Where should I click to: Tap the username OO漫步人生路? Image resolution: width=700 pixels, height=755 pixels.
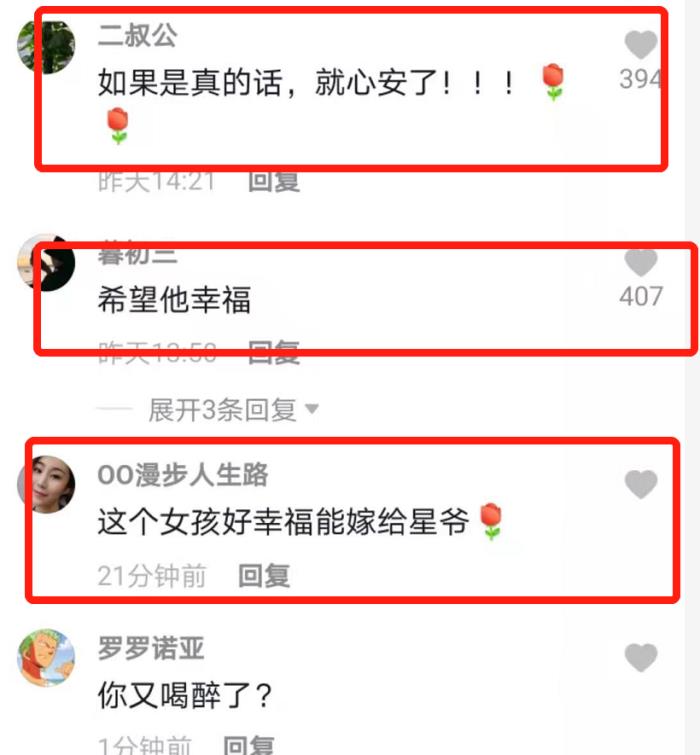(x=183, y=475)
